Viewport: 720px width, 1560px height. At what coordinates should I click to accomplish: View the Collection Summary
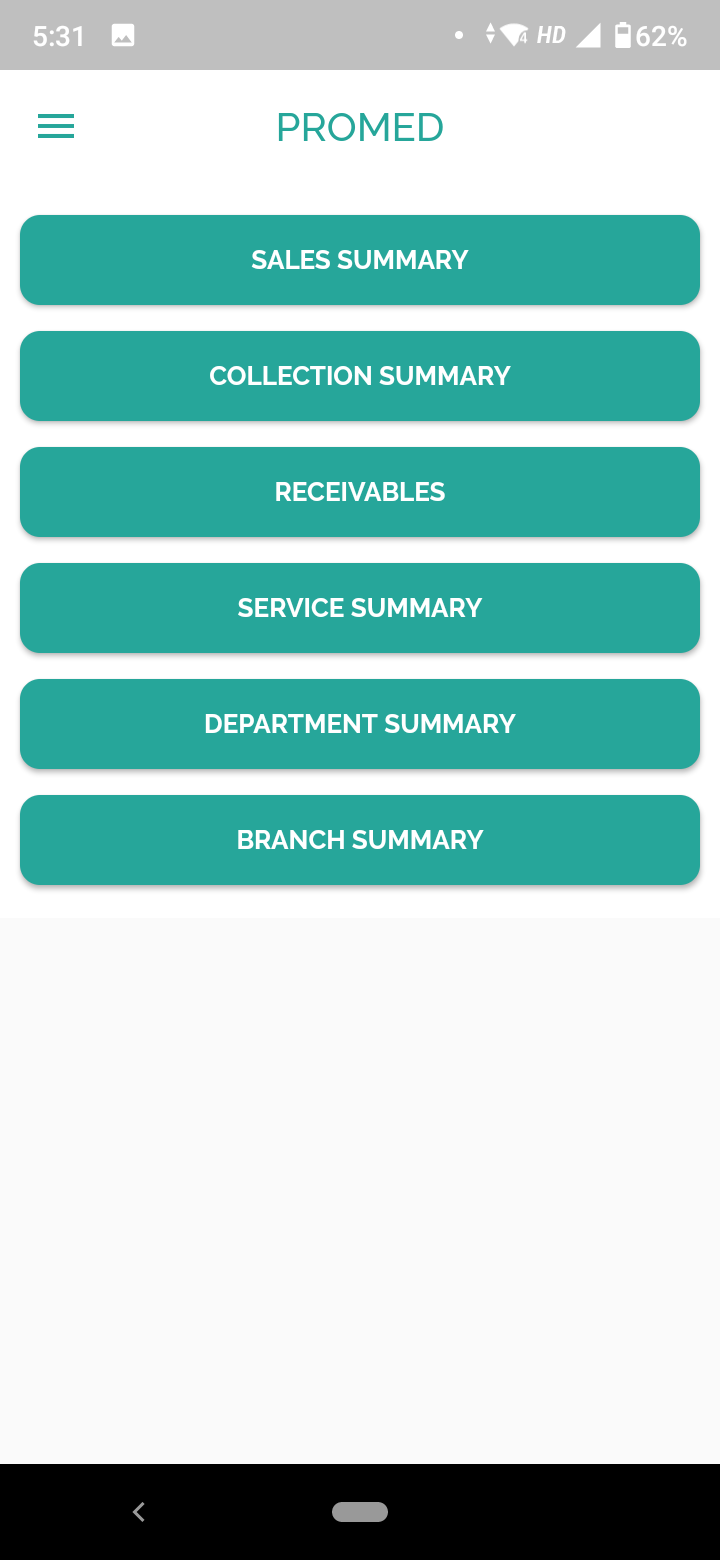click(360, 376)
